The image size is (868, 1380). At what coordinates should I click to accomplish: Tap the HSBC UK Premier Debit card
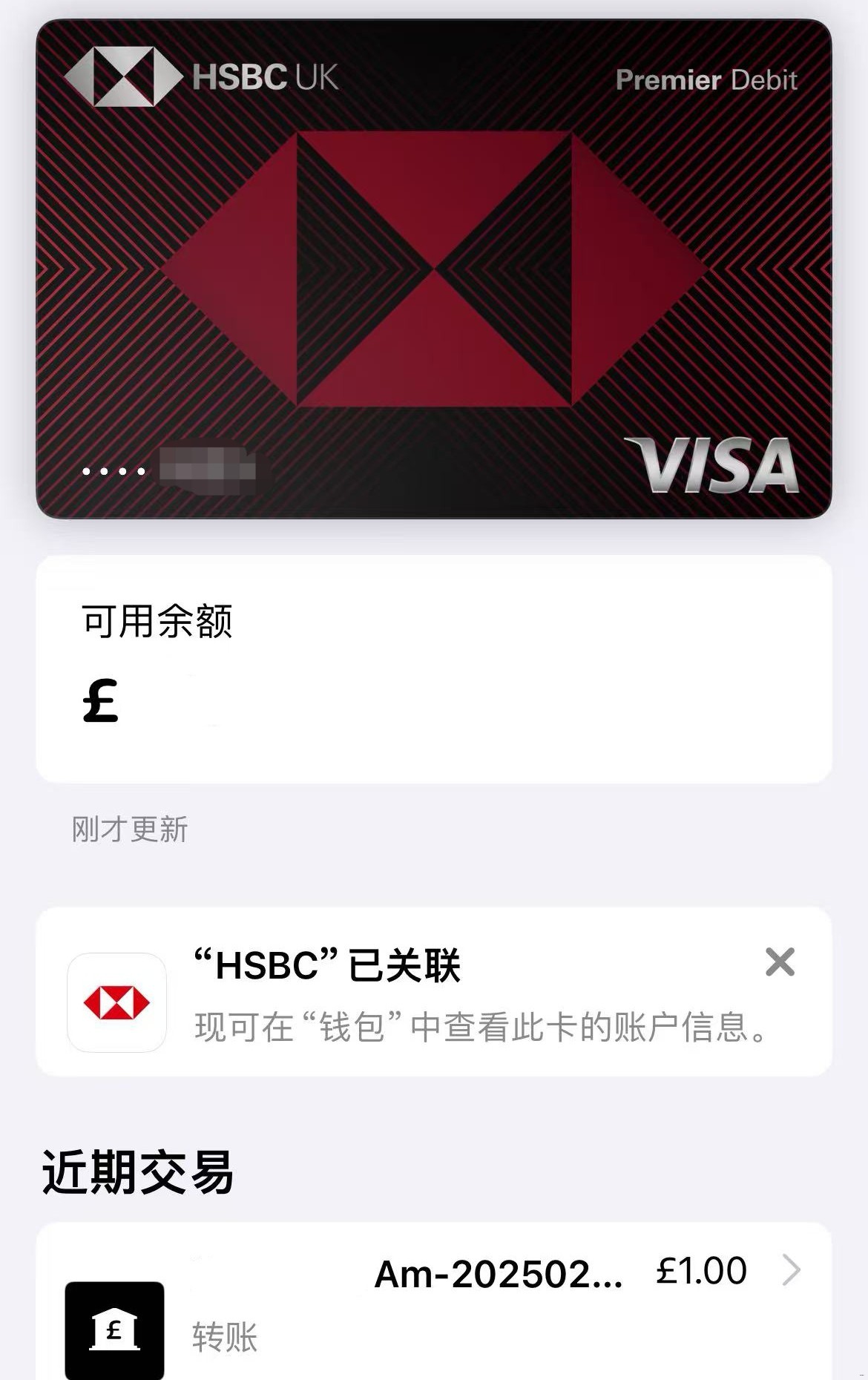(434, 269)
